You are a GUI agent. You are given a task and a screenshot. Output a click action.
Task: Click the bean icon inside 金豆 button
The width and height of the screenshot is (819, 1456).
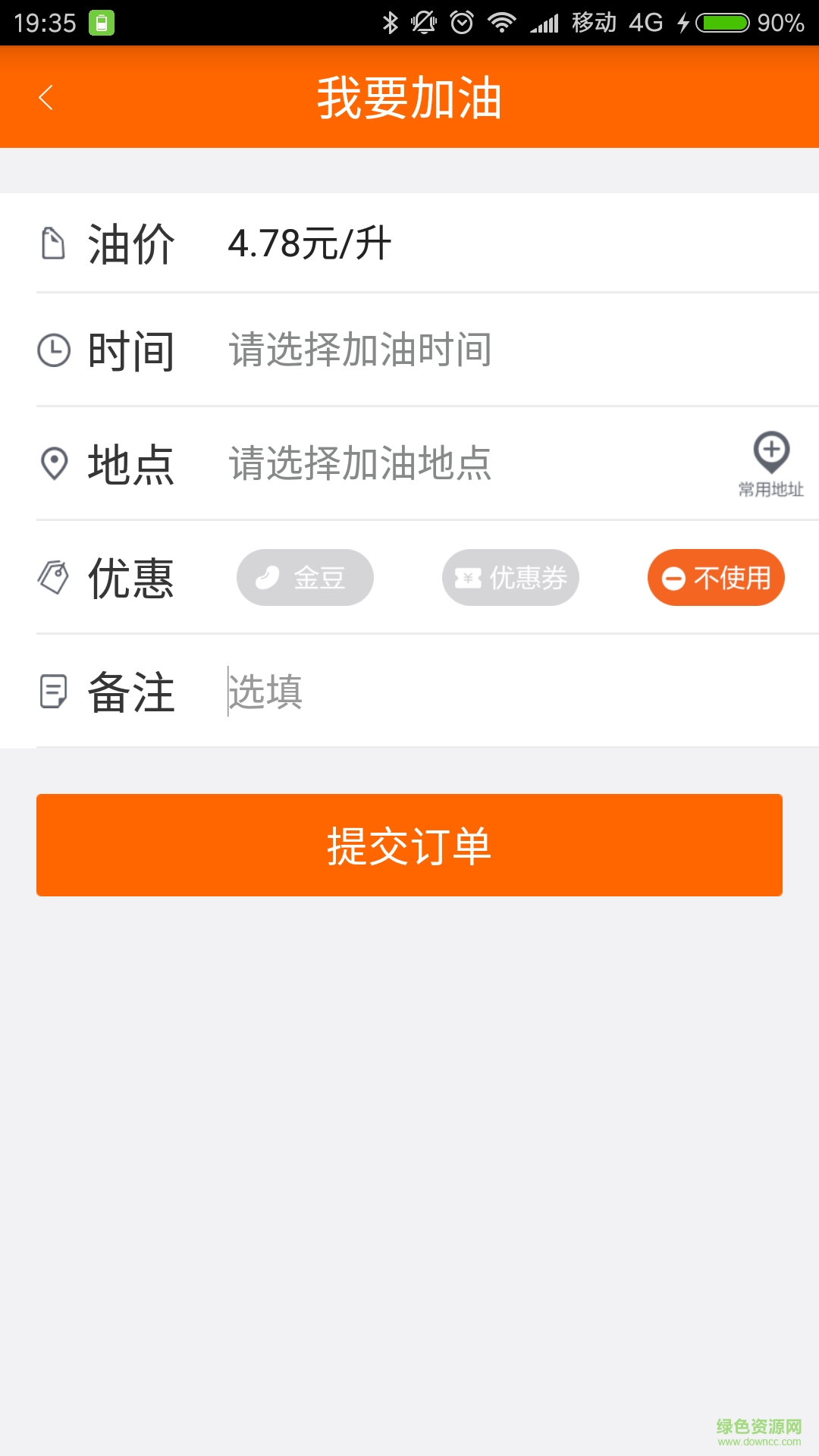click(265, 577)
